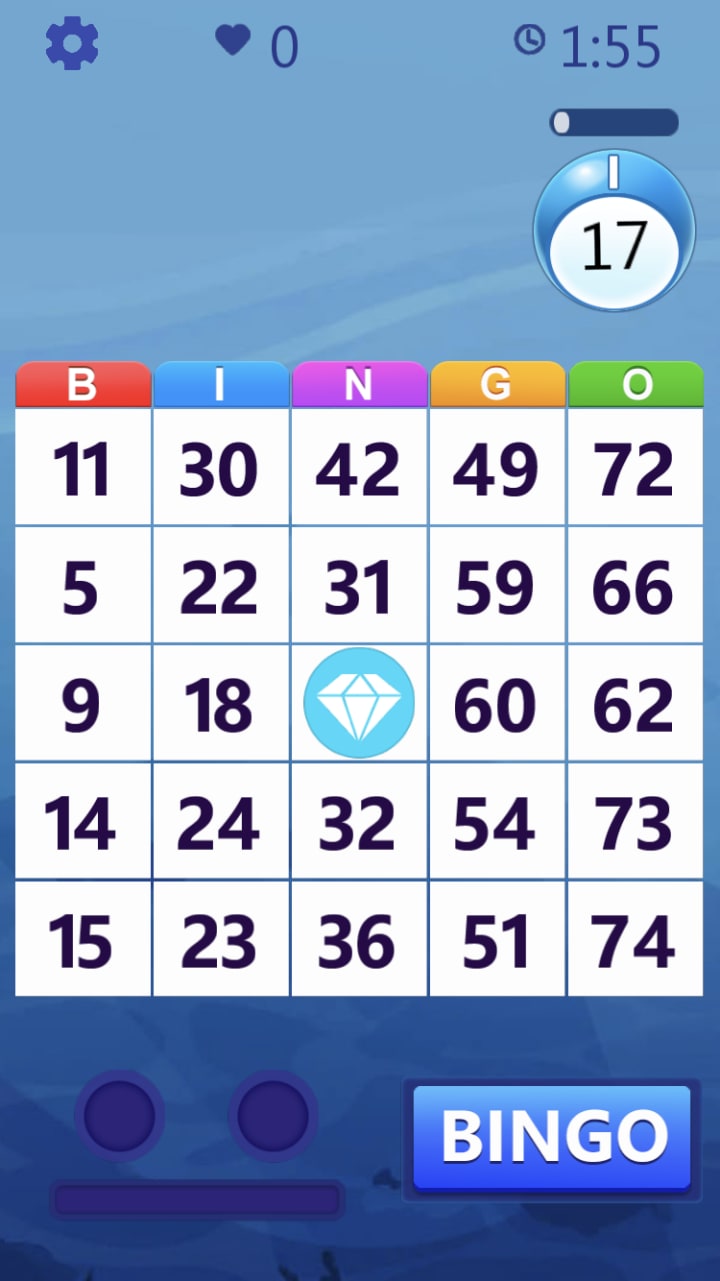Mark number 74 on the card

(635, 939)
